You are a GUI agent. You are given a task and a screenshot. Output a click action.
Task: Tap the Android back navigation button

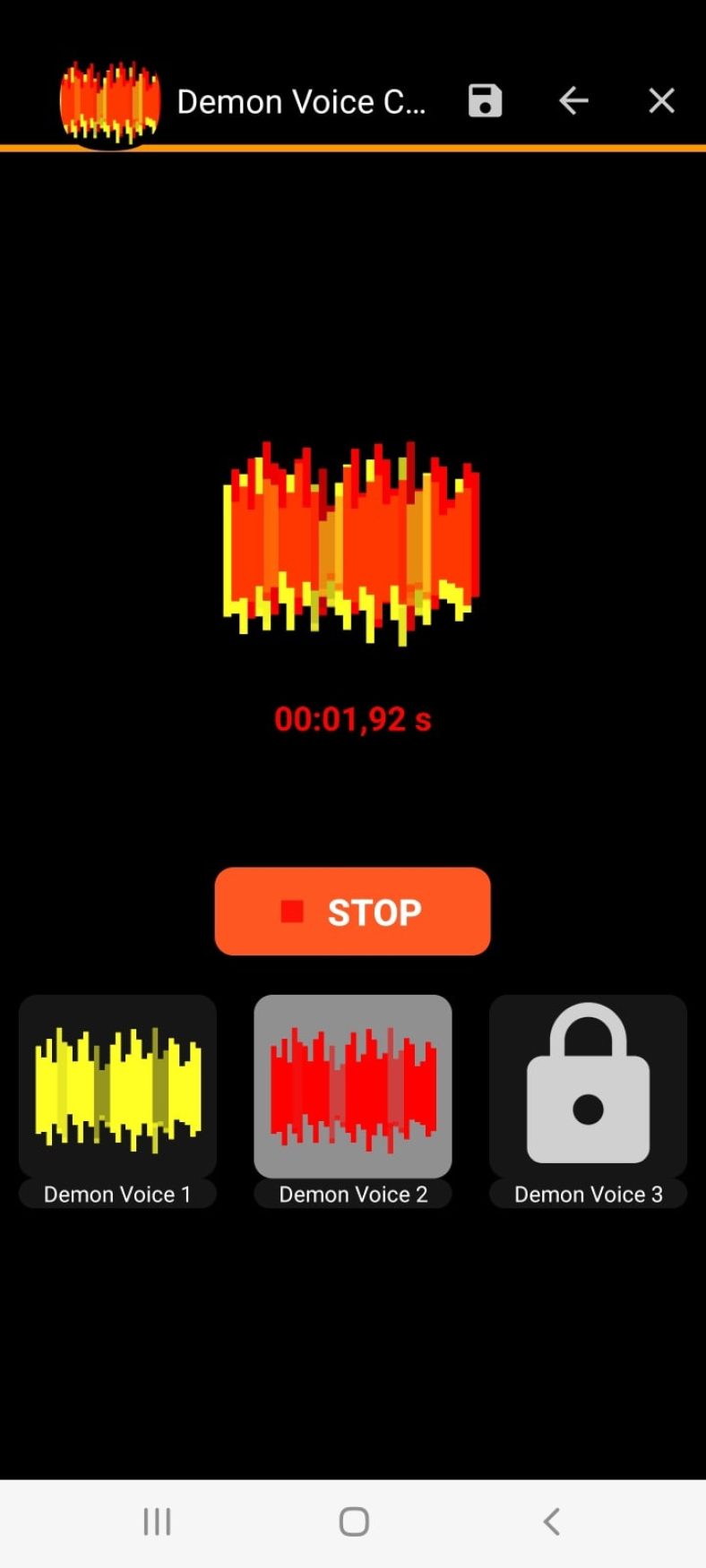(x=550, y=1520)
